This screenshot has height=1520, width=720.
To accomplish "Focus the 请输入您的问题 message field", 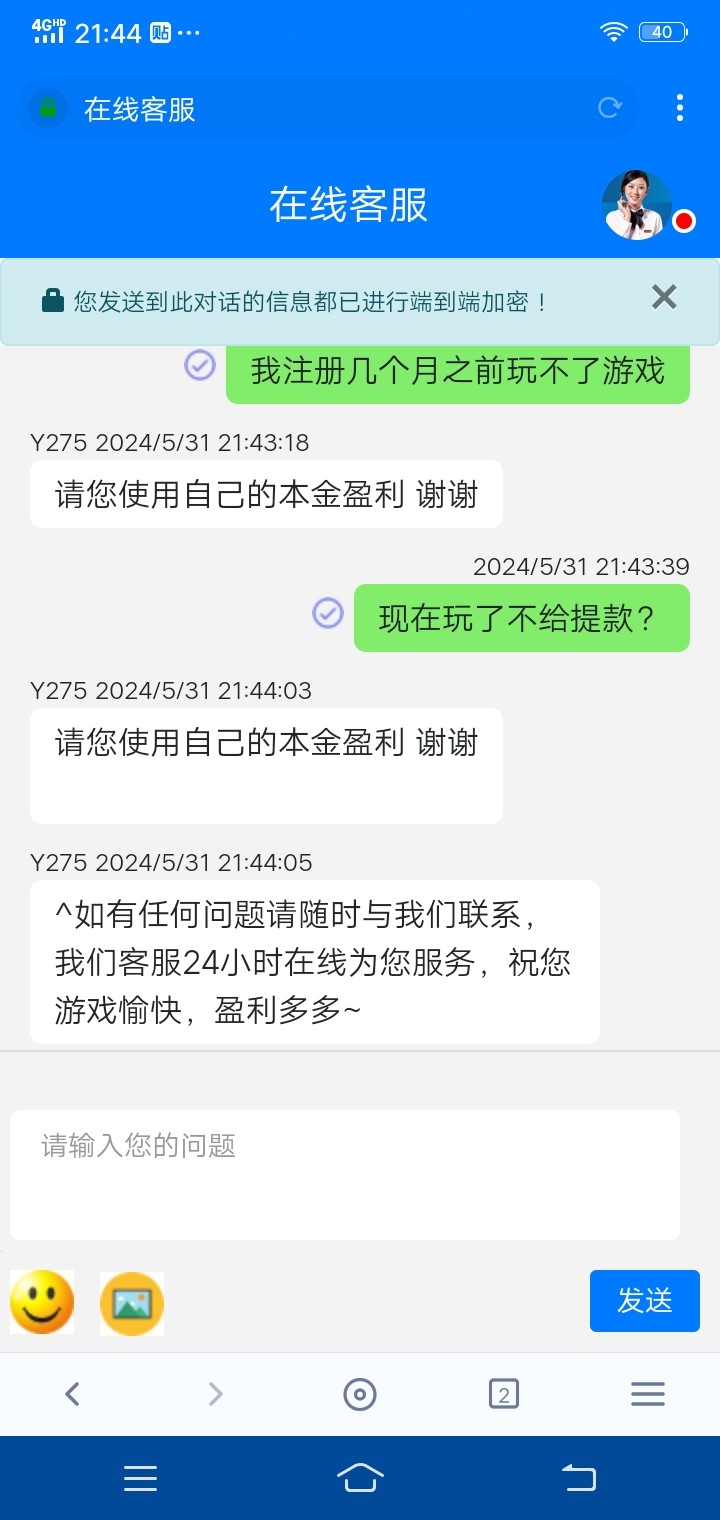I will point(345,1174).
